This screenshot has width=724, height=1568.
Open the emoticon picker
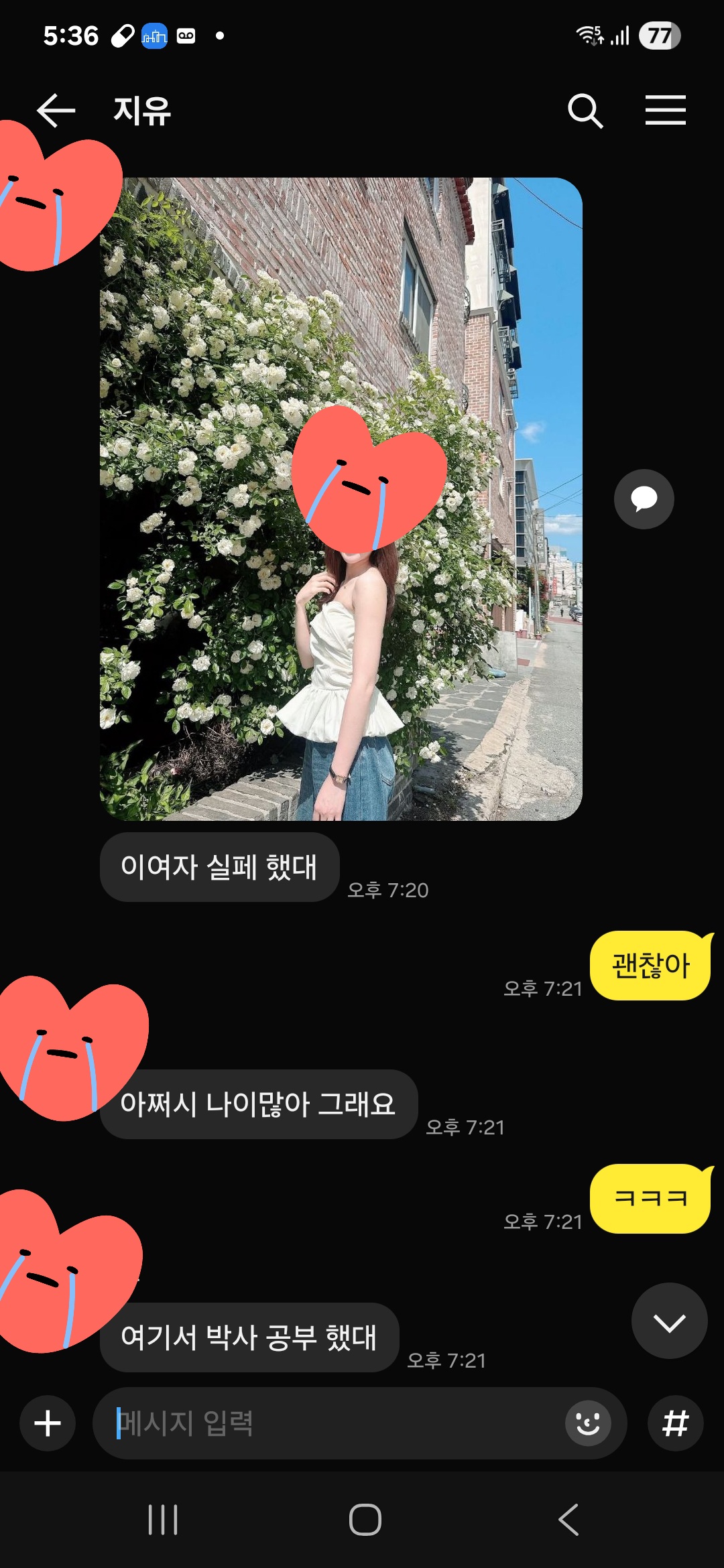coord(588,1423)
